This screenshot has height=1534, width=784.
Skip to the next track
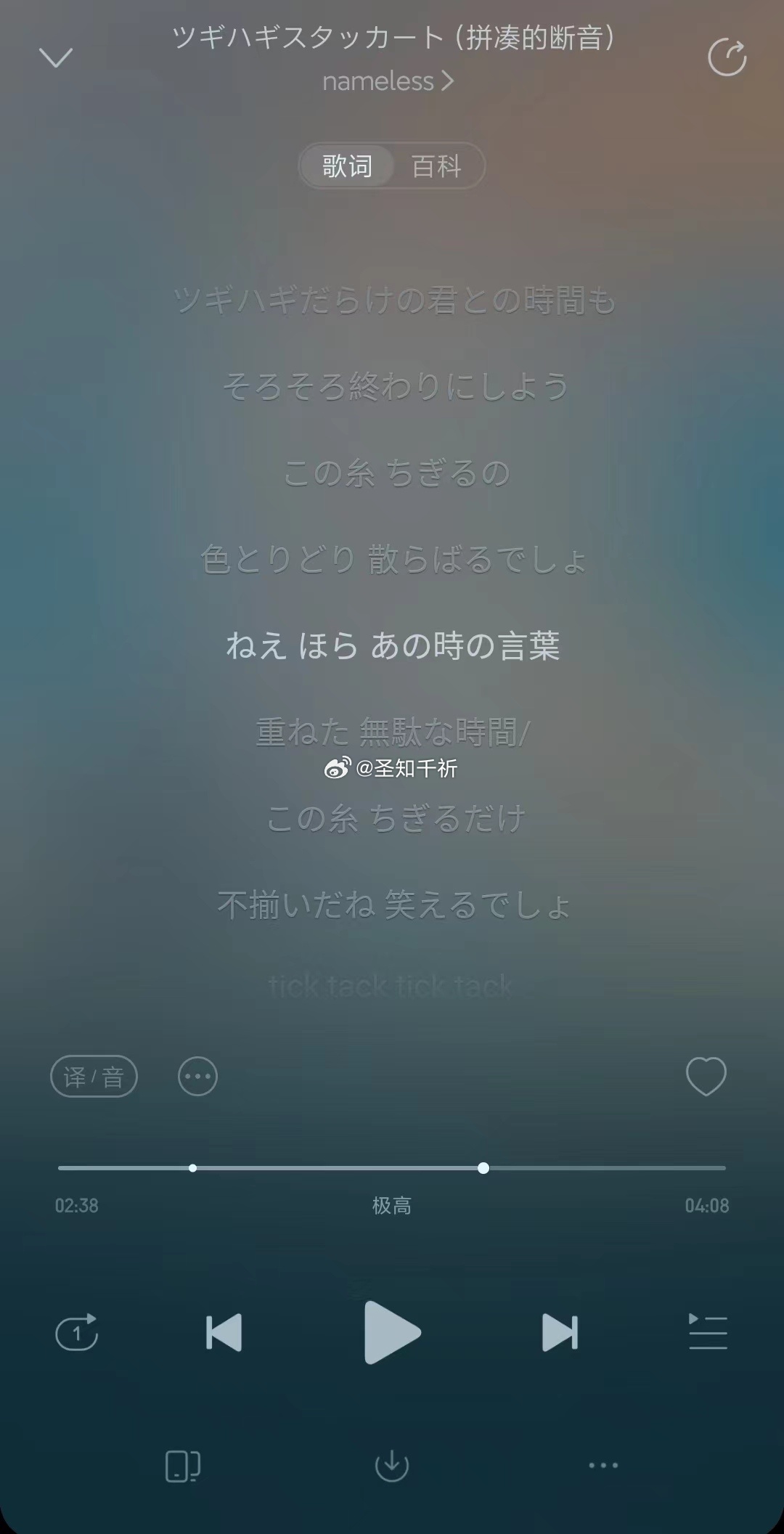pos(560,1332)
